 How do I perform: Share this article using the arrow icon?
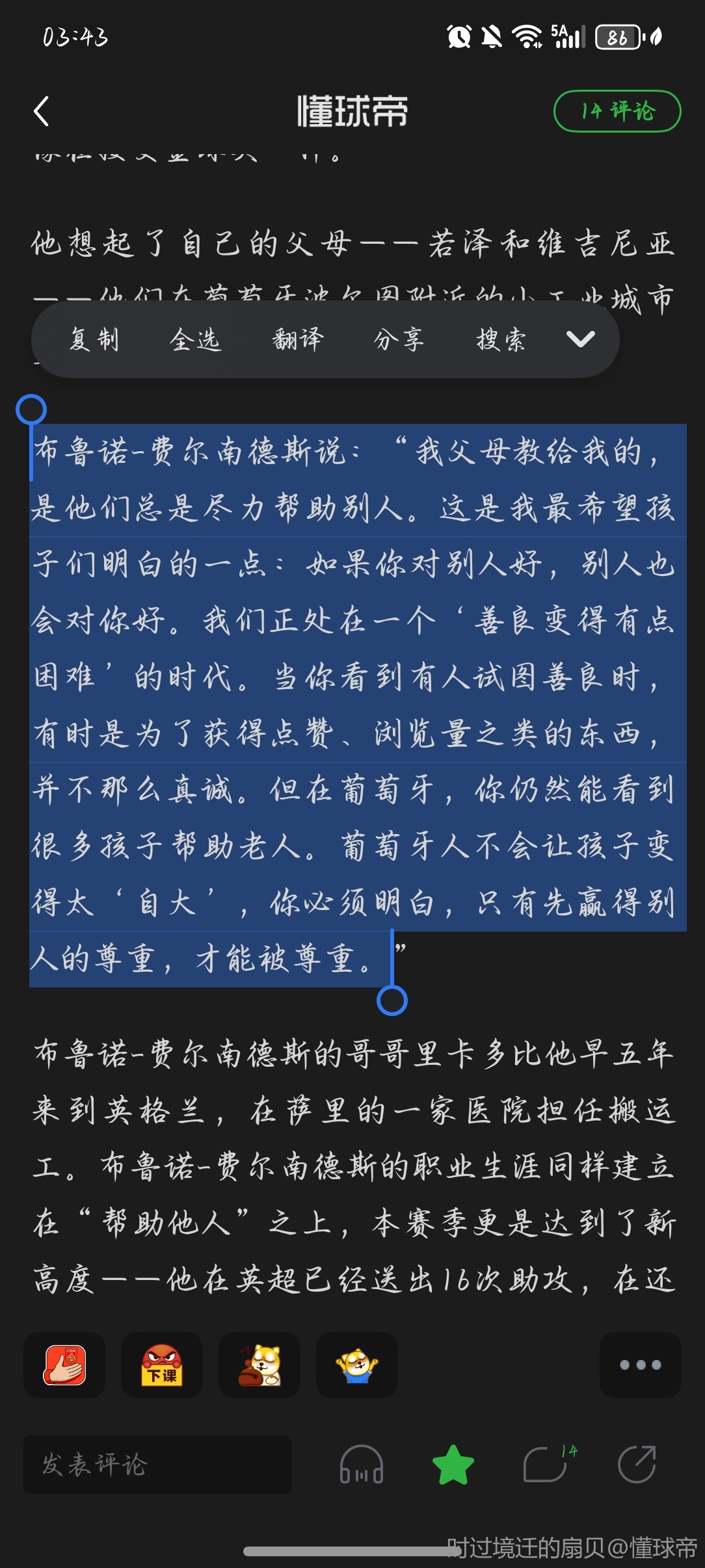[637, 1465]
